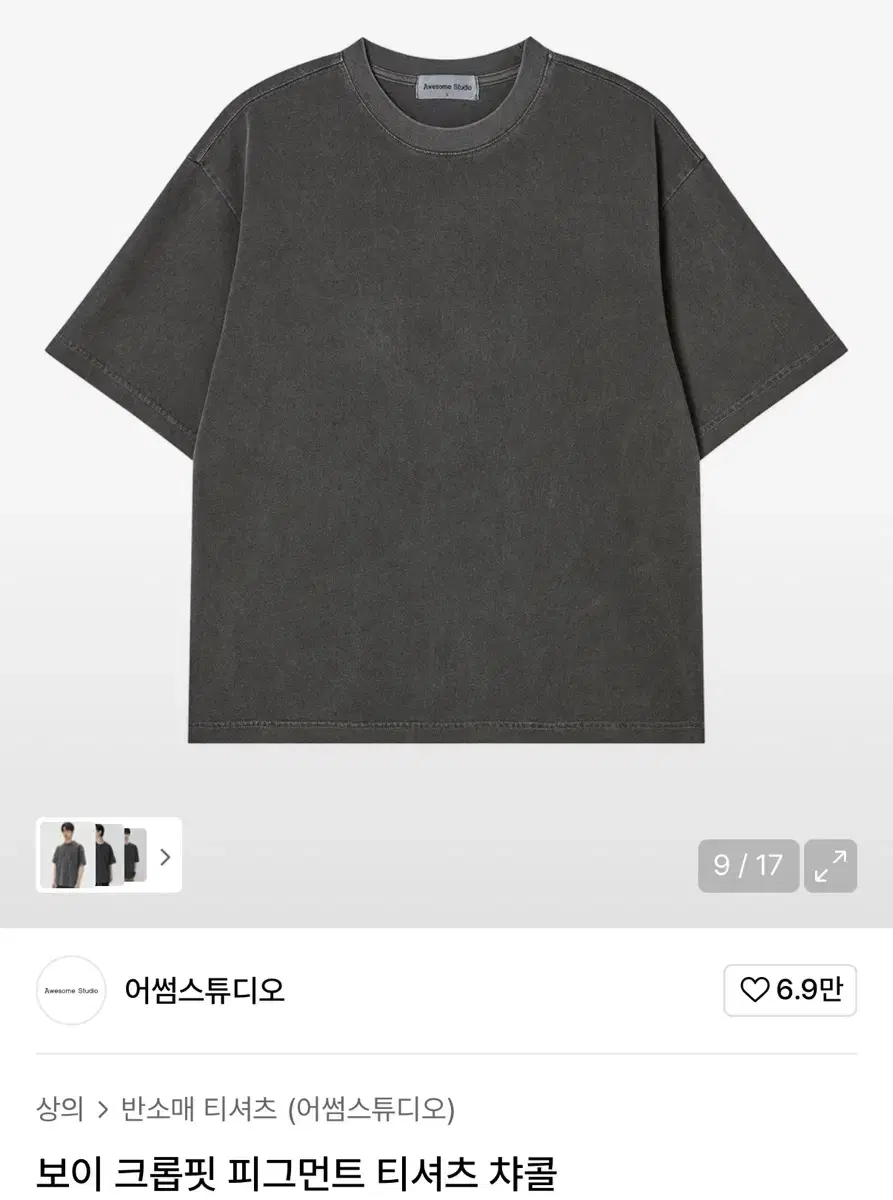
Task: Tap the heart to unfavorite the listing
Action: coord(756,991)
